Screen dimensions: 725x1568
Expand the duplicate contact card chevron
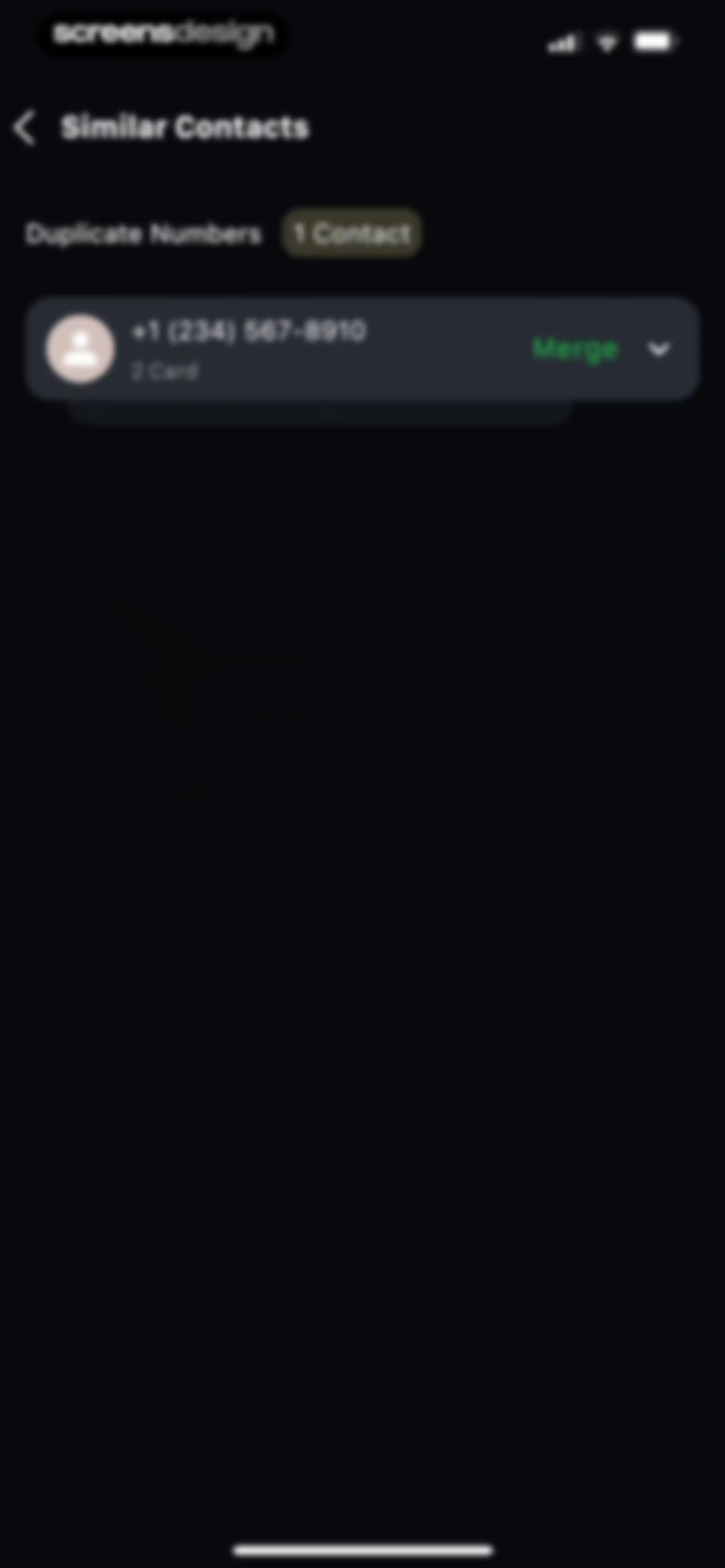pos(659,350)
